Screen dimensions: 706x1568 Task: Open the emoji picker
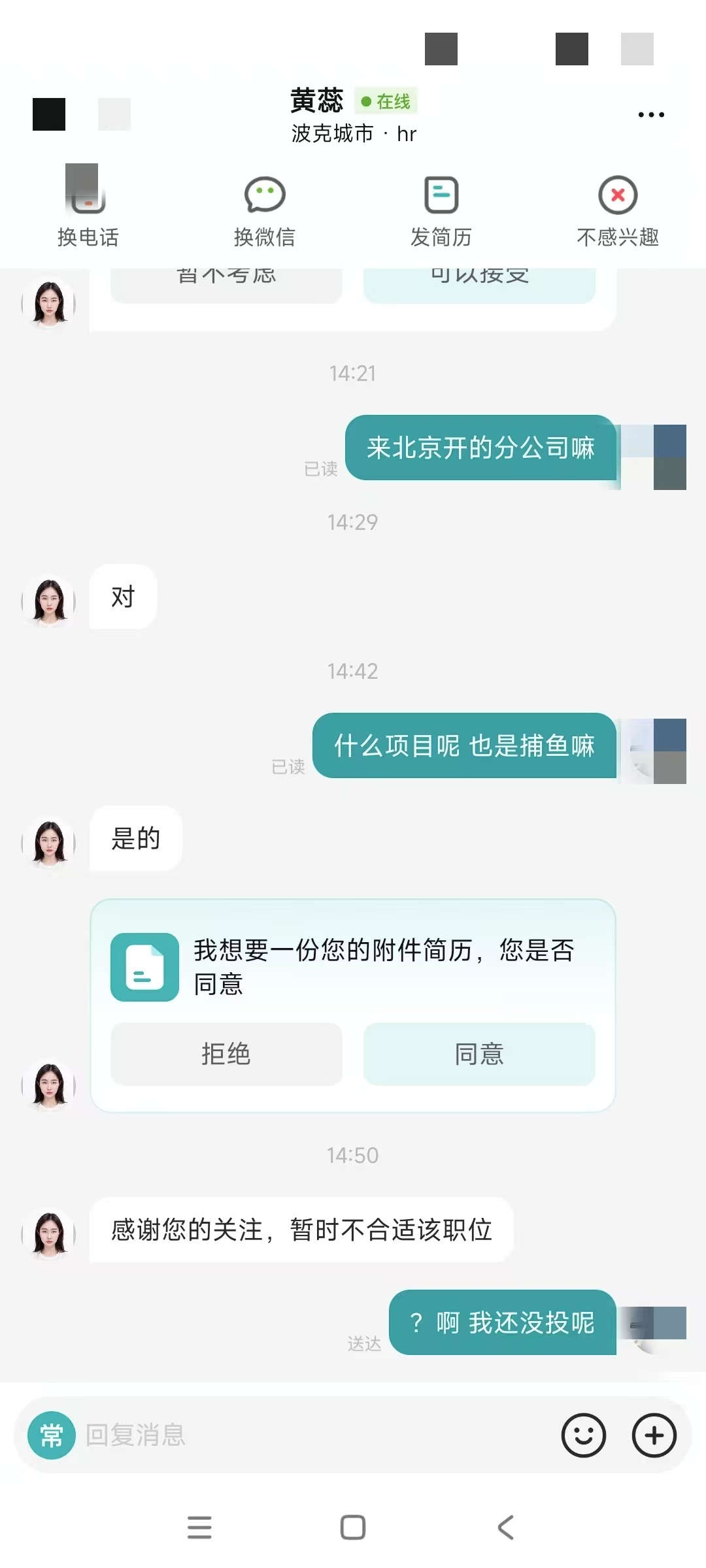coord(583,1435)
